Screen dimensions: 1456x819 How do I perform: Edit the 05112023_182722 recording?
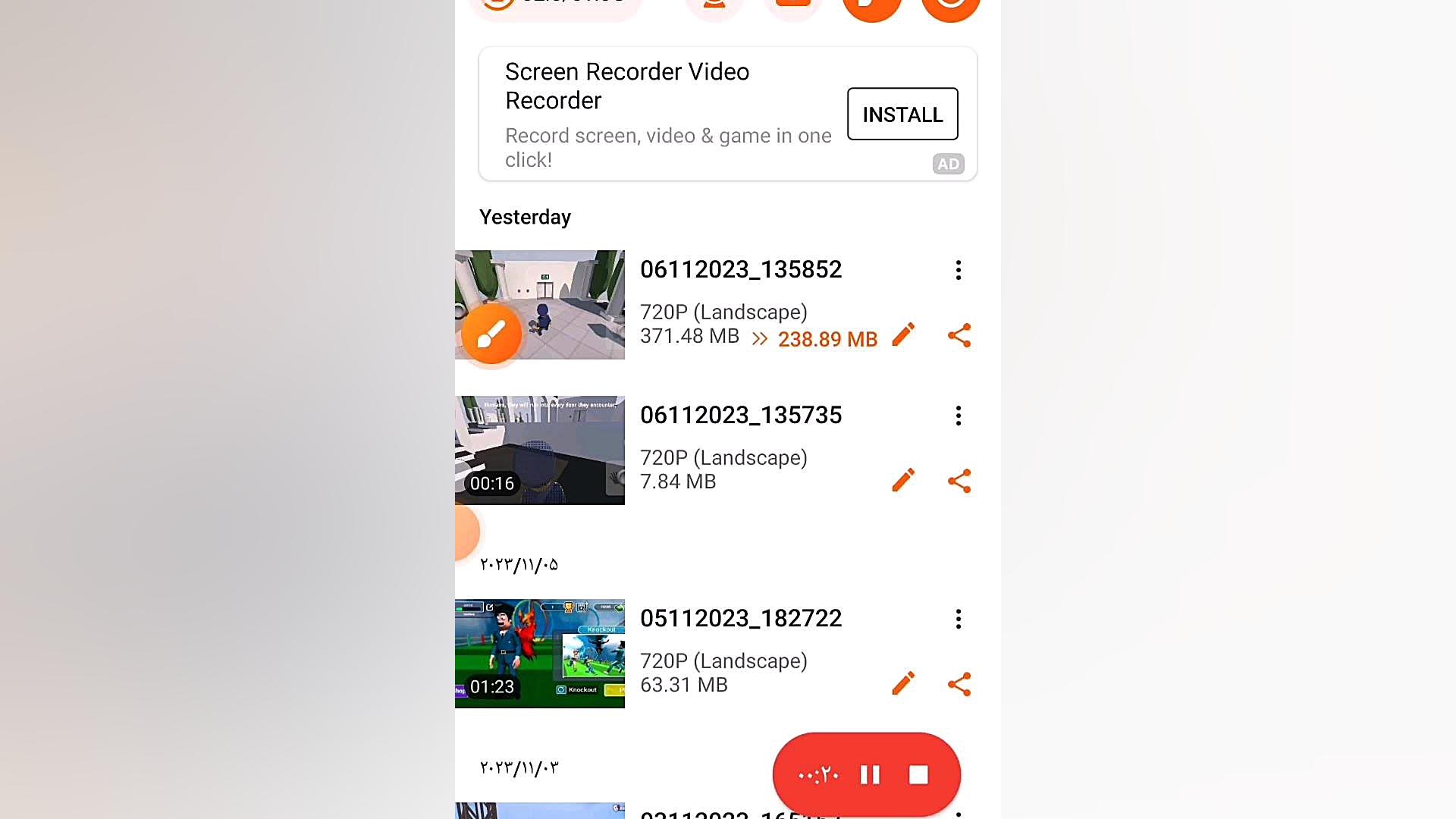click(x=903, y=684)
